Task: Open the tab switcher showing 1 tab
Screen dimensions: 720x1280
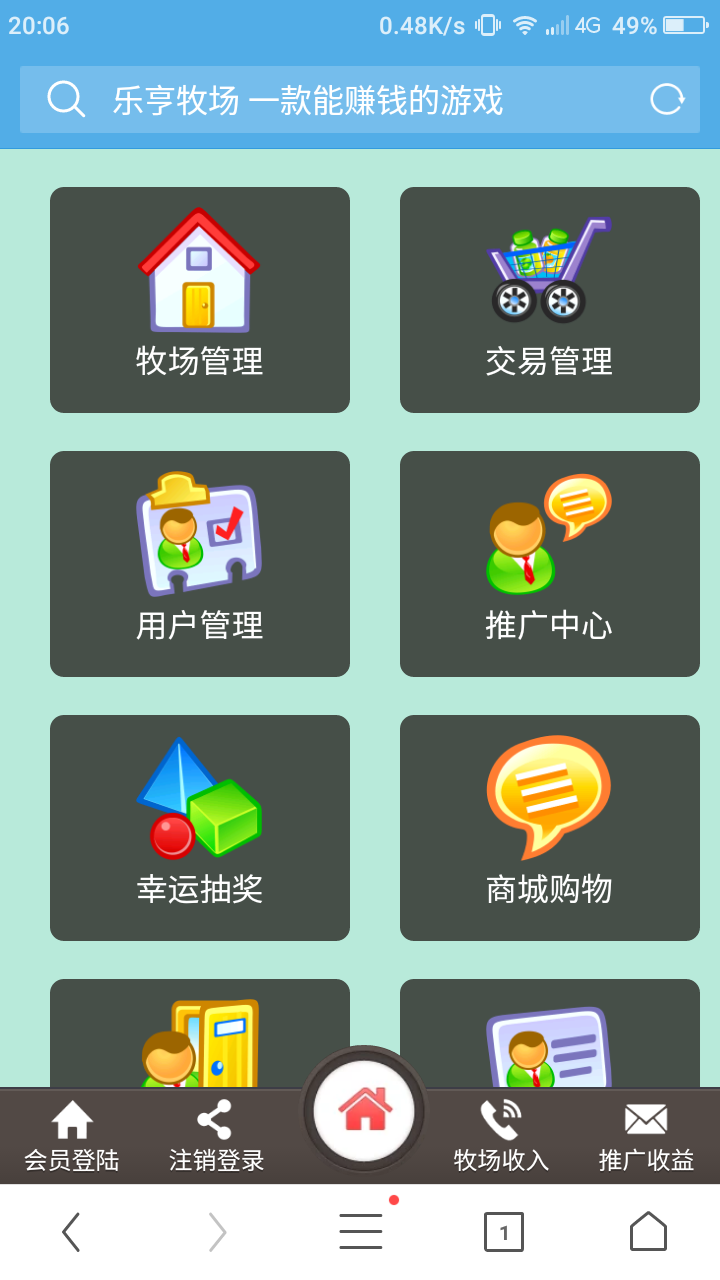Action: coord(504,1231)
